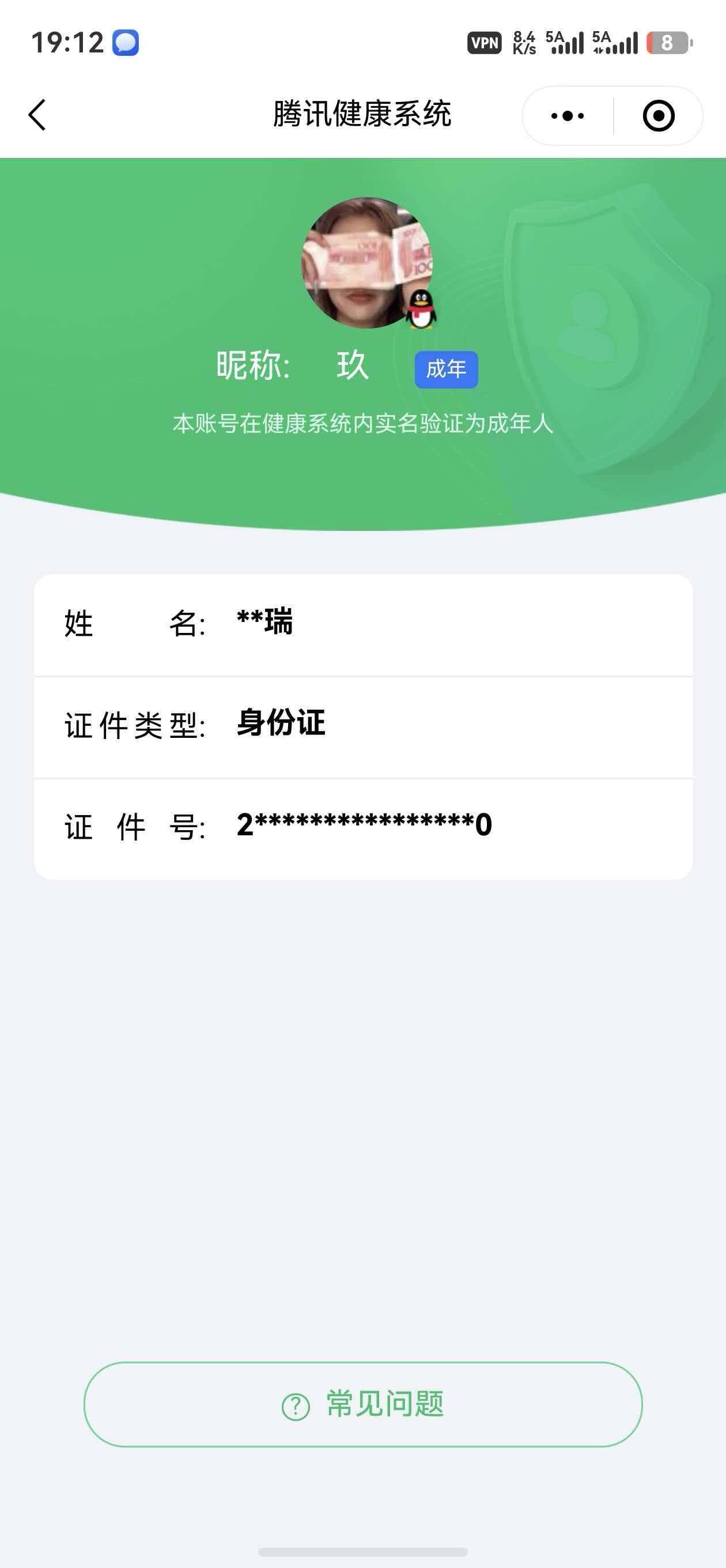The width and height of the screenshot is (726, 1568).
Task: Click the 姓名 row showing **瑞
Action: [x=362, y=623]
